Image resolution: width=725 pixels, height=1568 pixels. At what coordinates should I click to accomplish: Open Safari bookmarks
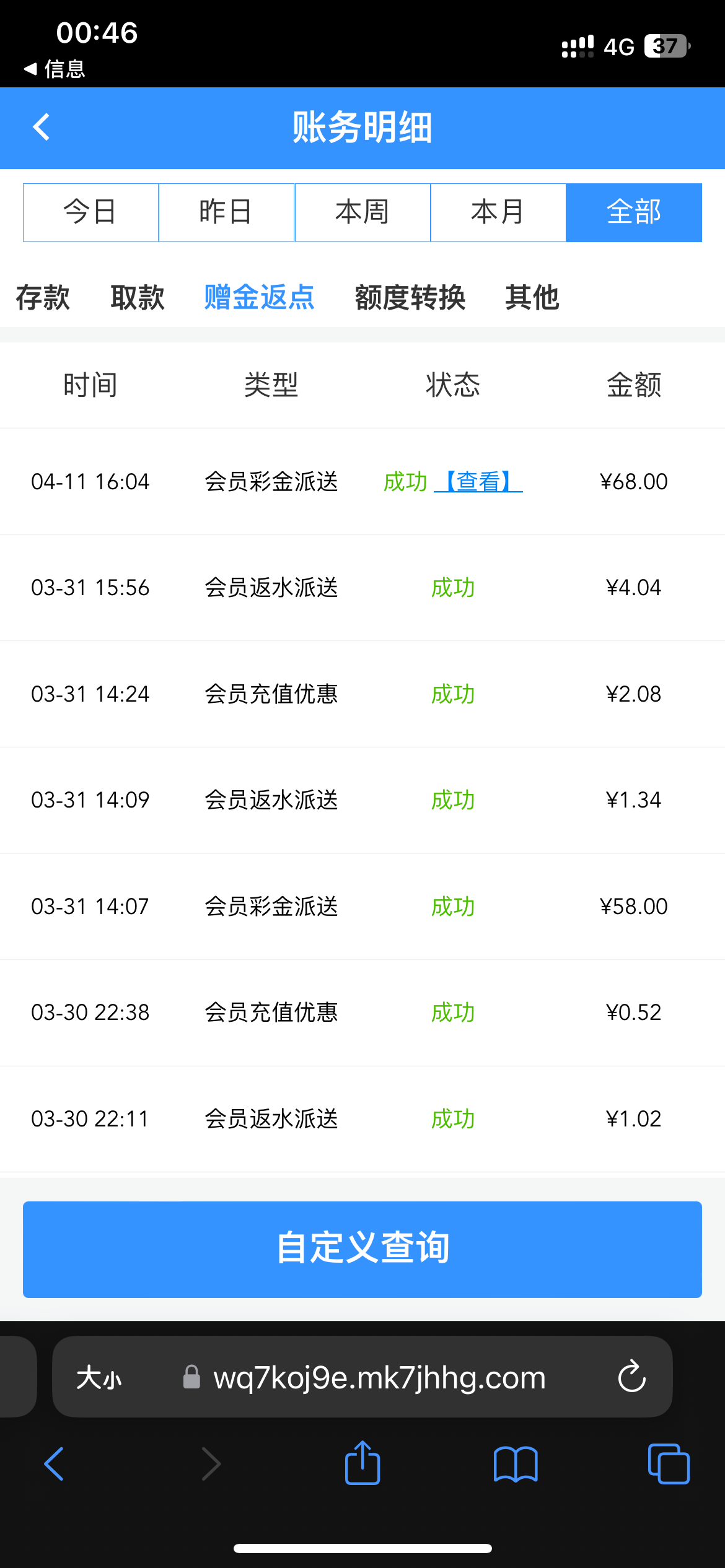[516, 1464]
